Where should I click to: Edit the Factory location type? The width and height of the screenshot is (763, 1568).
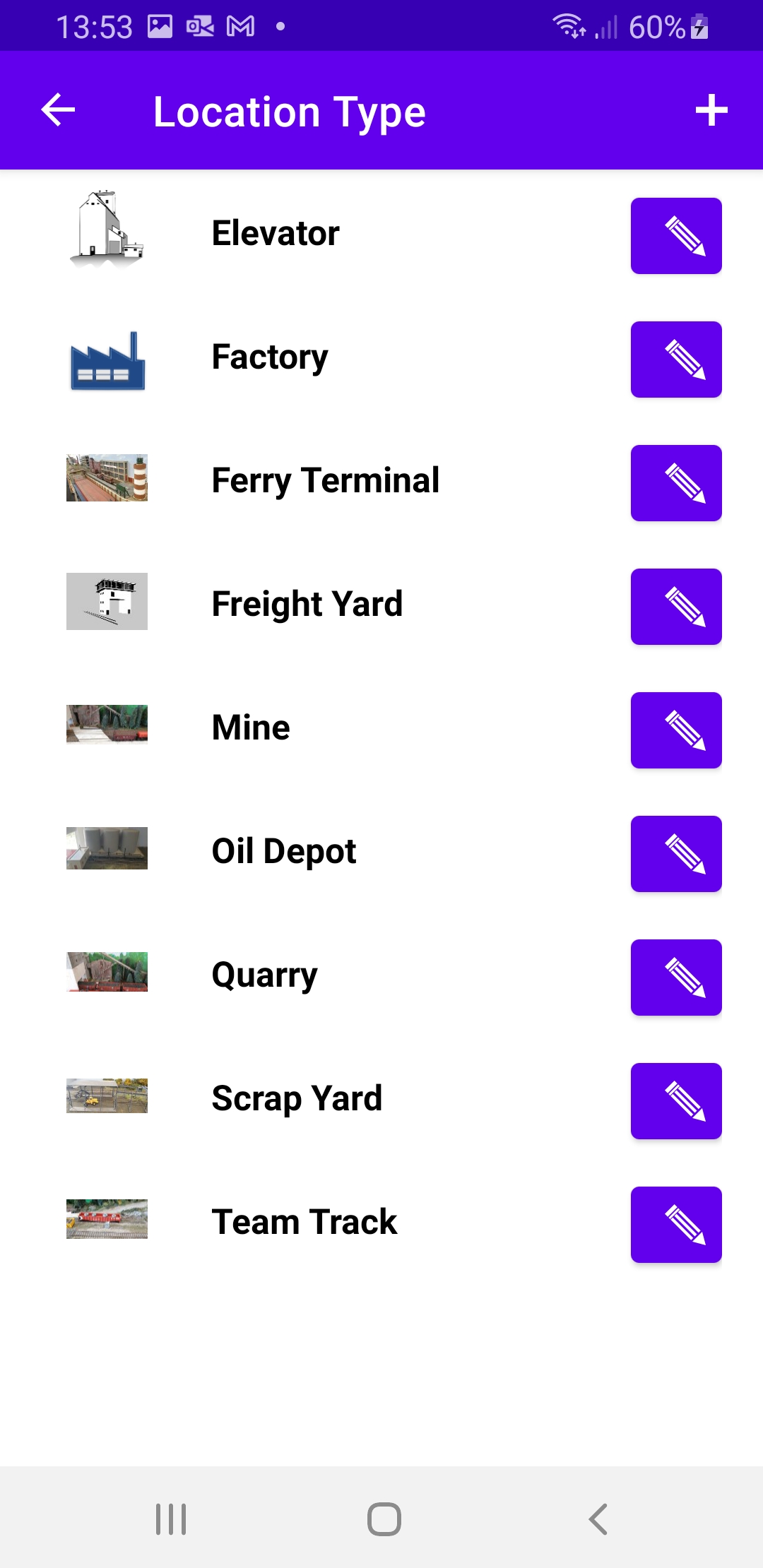point(675,360)
